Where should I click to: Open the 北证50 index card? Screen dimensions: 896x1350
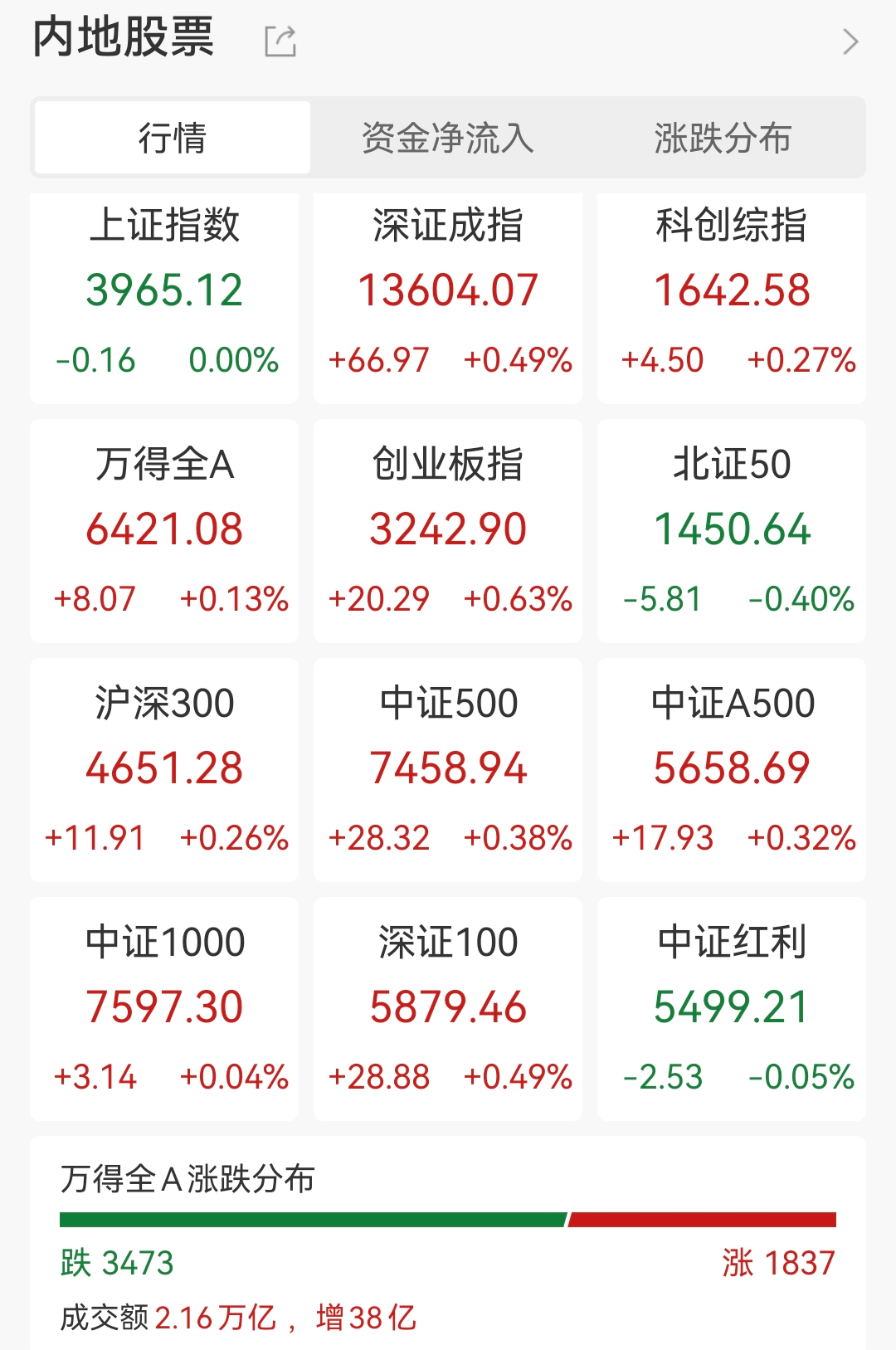tap(732, 531)
